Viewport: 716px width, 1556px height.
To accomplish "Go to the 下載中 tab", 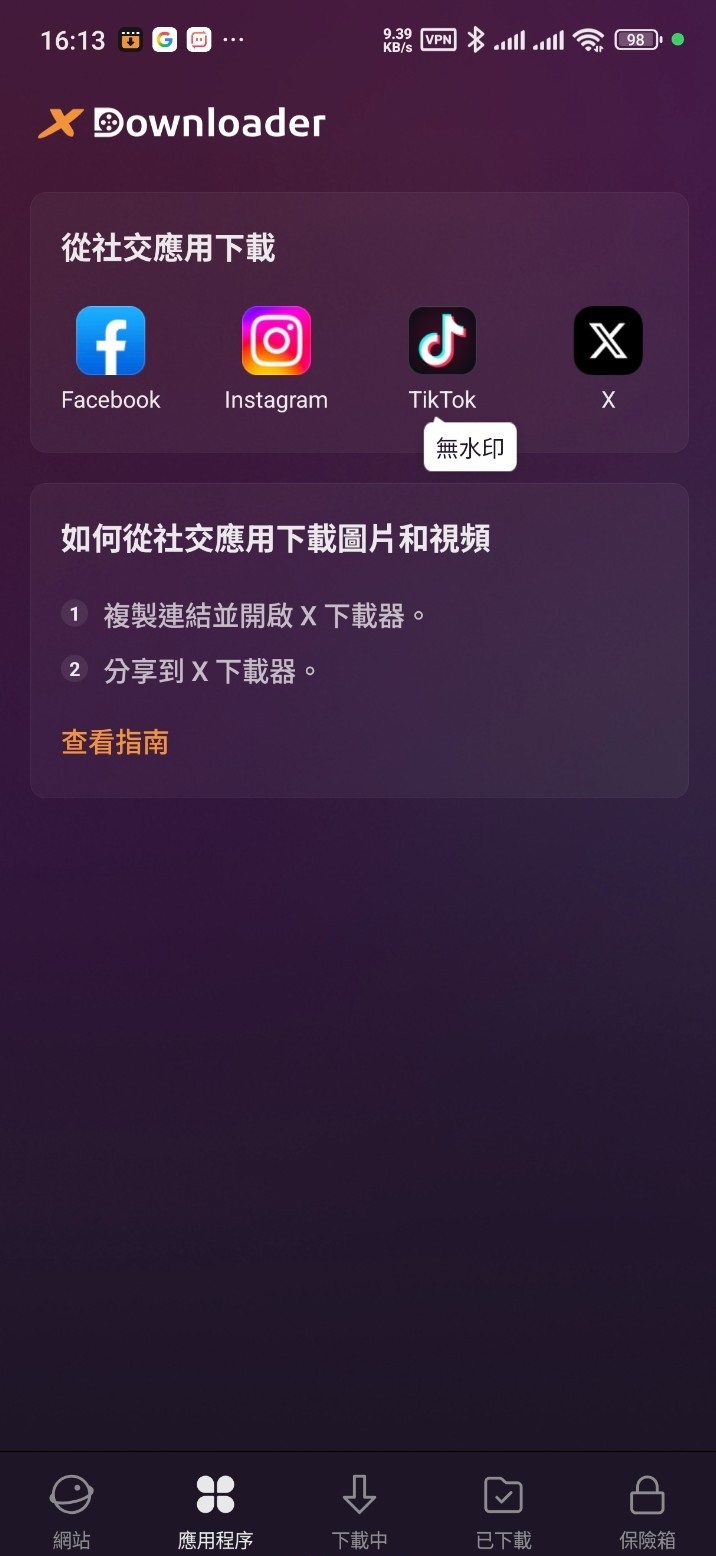I will [359, 1510].
